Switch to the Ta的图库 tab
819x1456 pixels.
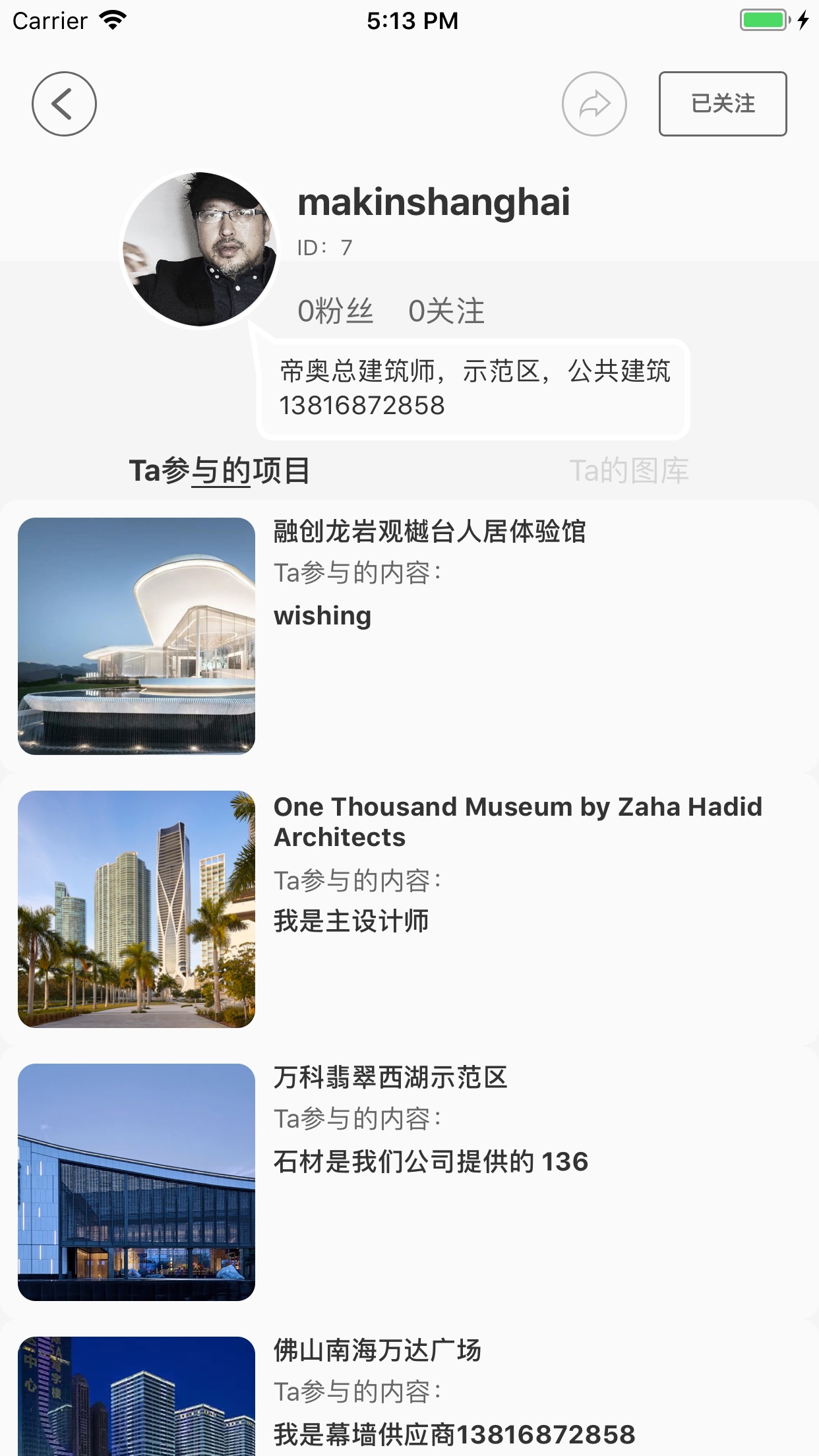click(630, 470)
